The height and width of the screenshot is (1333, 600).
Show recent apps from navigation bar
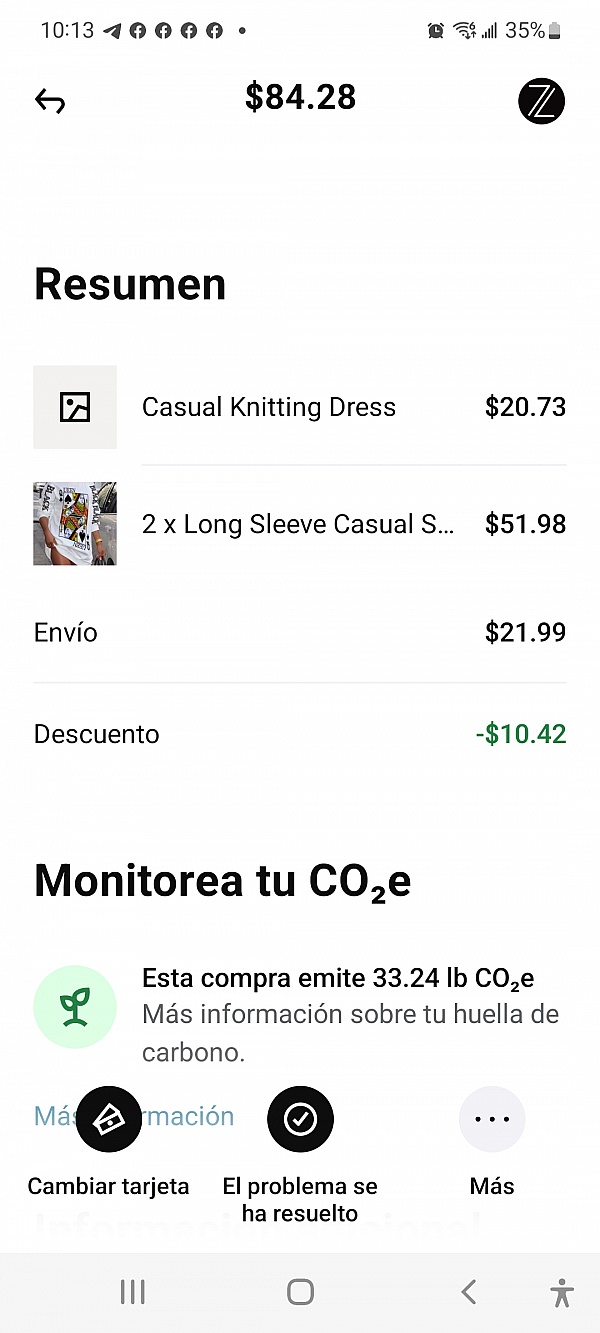(x=132, y=1292)
